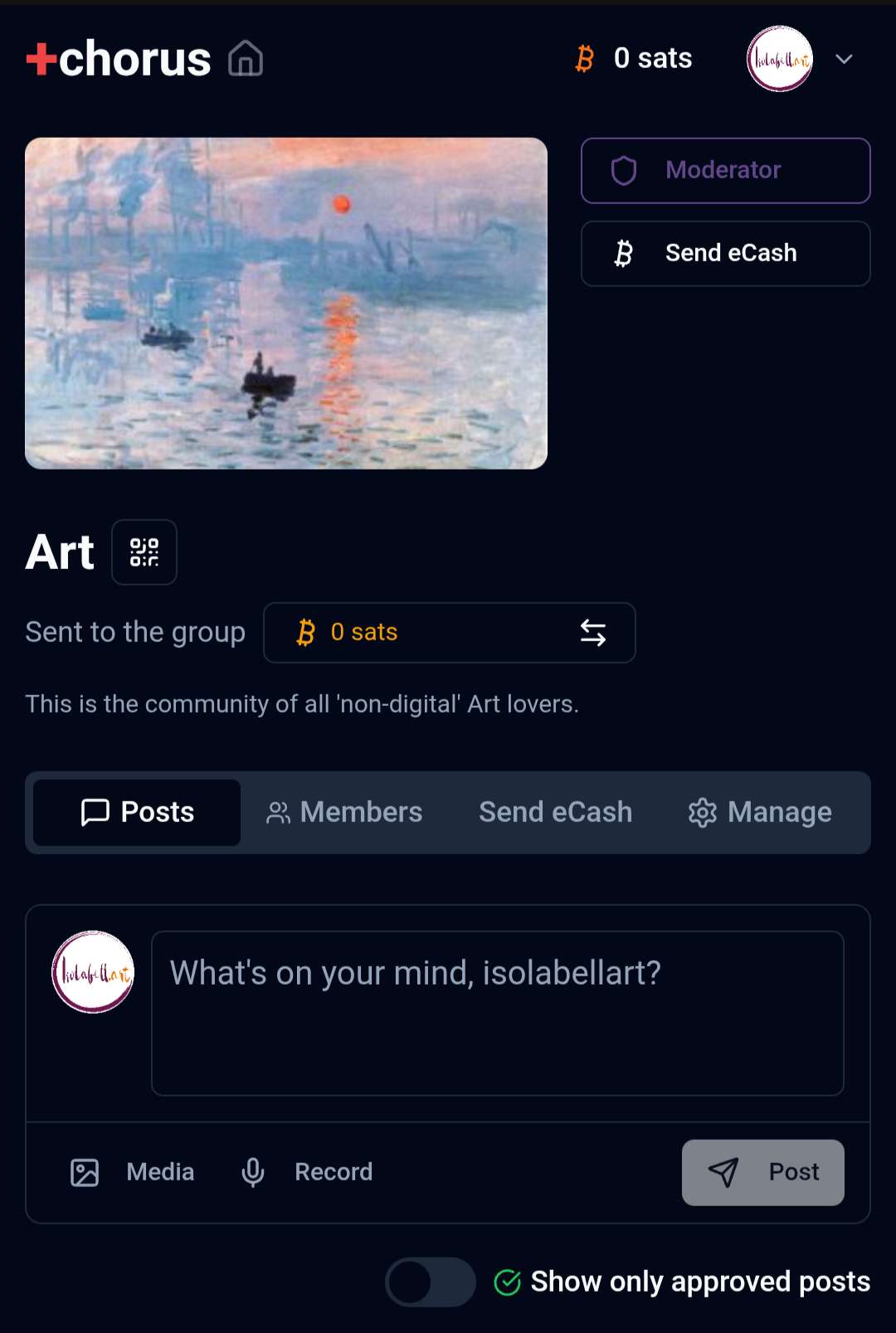Viewport: 896px width, 1333px height.
Task: Open the Art group cover image
Action: (286, 303)
